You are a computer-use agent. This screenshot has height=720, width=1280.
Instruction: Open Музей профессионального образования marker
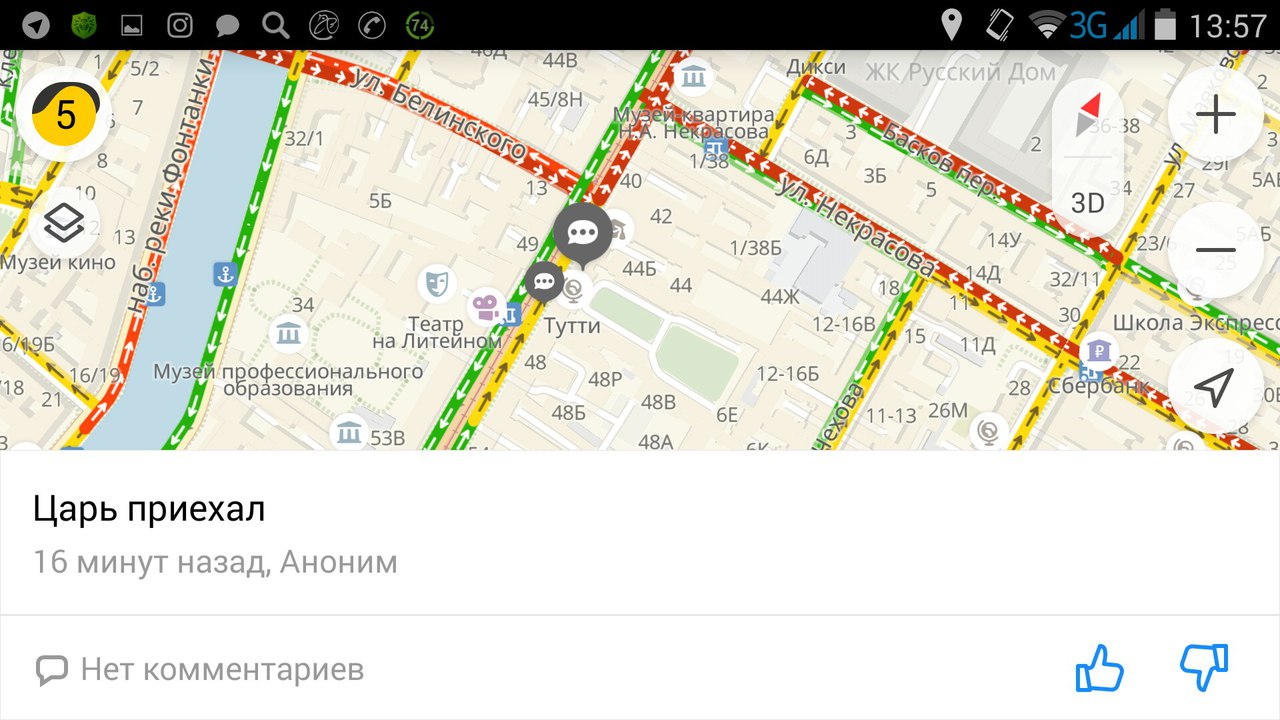[x=289, y=333]
